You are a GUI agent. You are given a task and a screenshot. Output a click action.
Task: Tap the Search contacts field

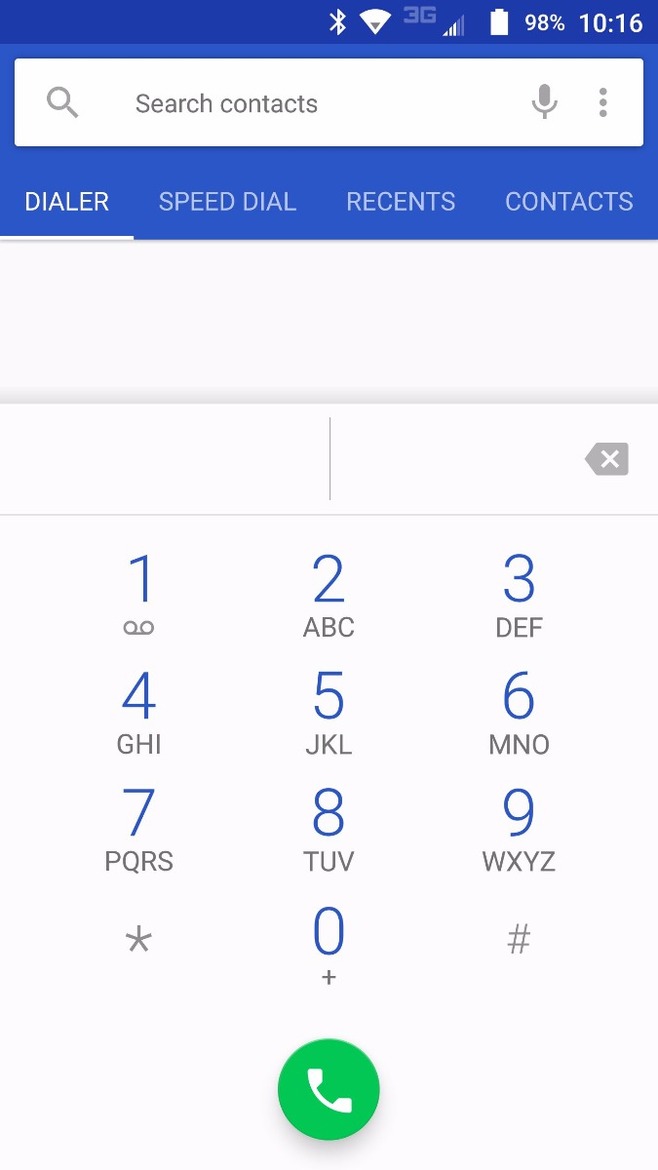(x=280, y=103)
